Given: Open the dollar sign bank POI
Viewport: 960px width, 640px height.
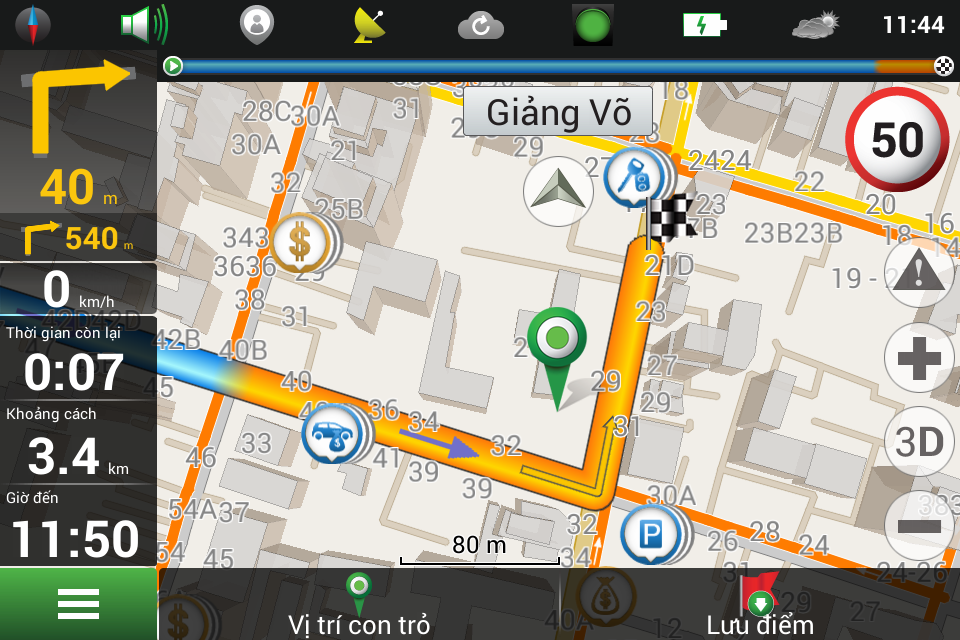Looking at the screenshot, I should (x=298, y=242).
